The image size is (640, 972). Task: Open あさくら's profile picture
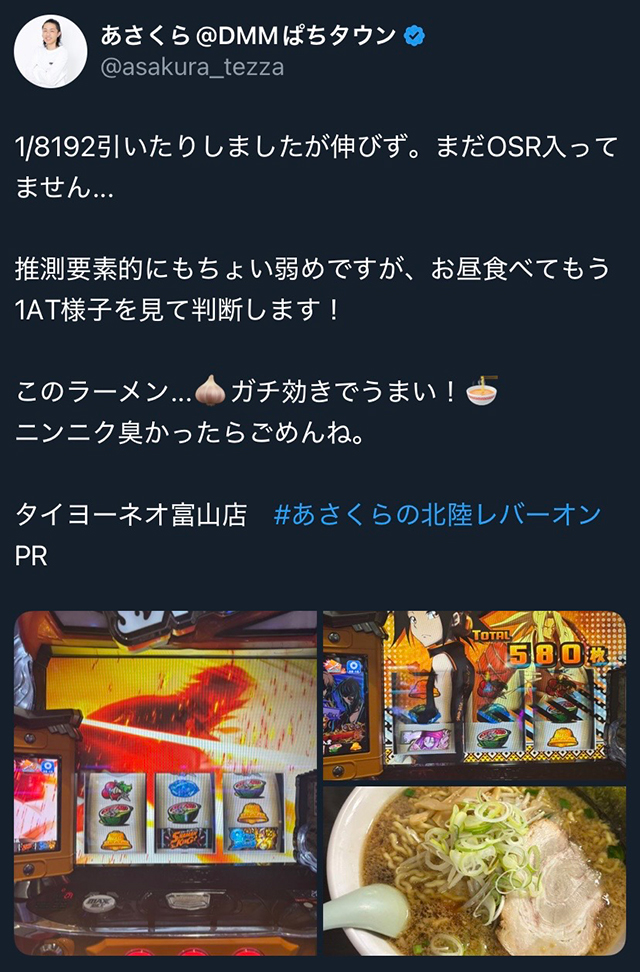point(51,51)
